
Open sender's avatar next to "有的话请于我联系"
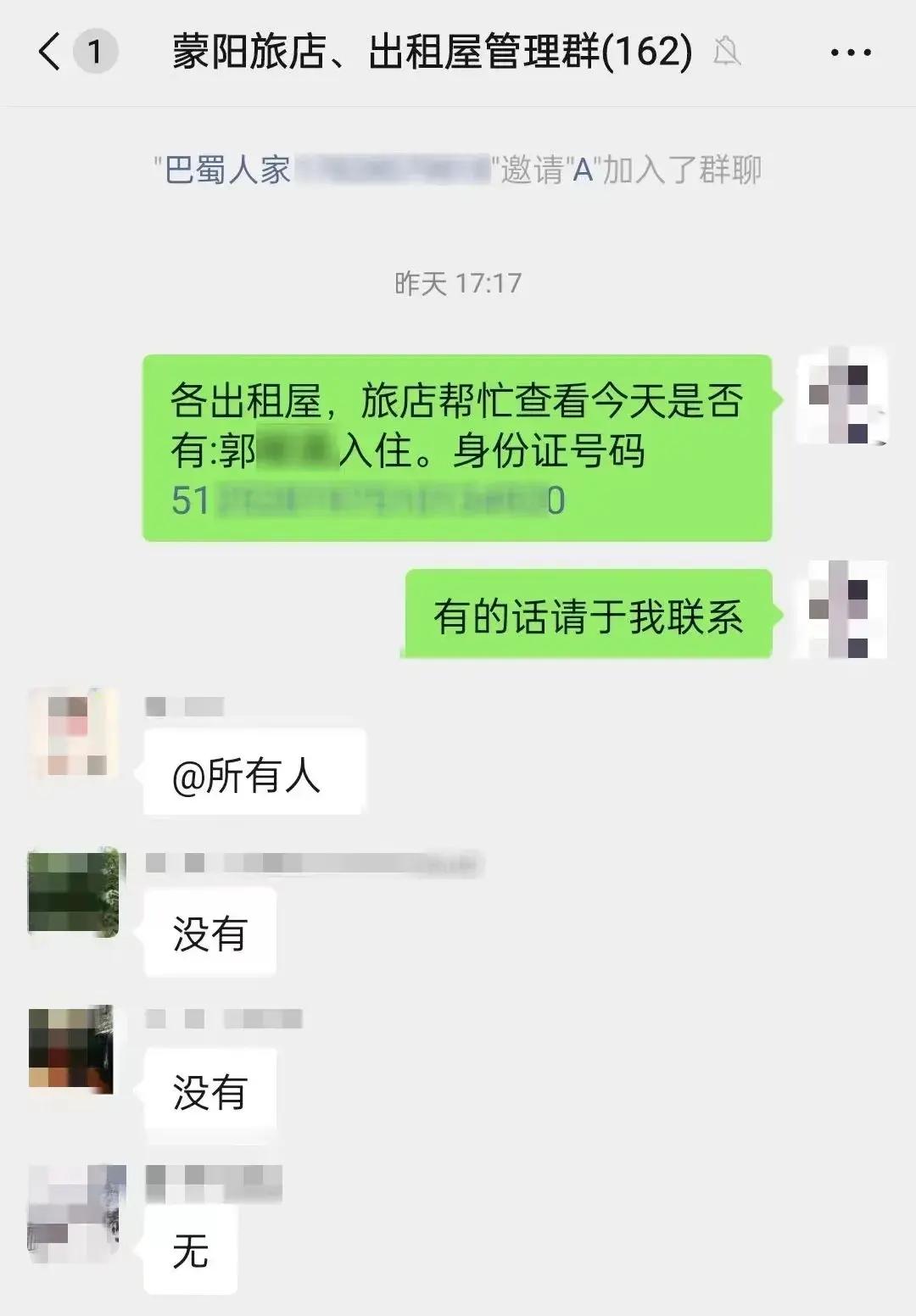841,610
